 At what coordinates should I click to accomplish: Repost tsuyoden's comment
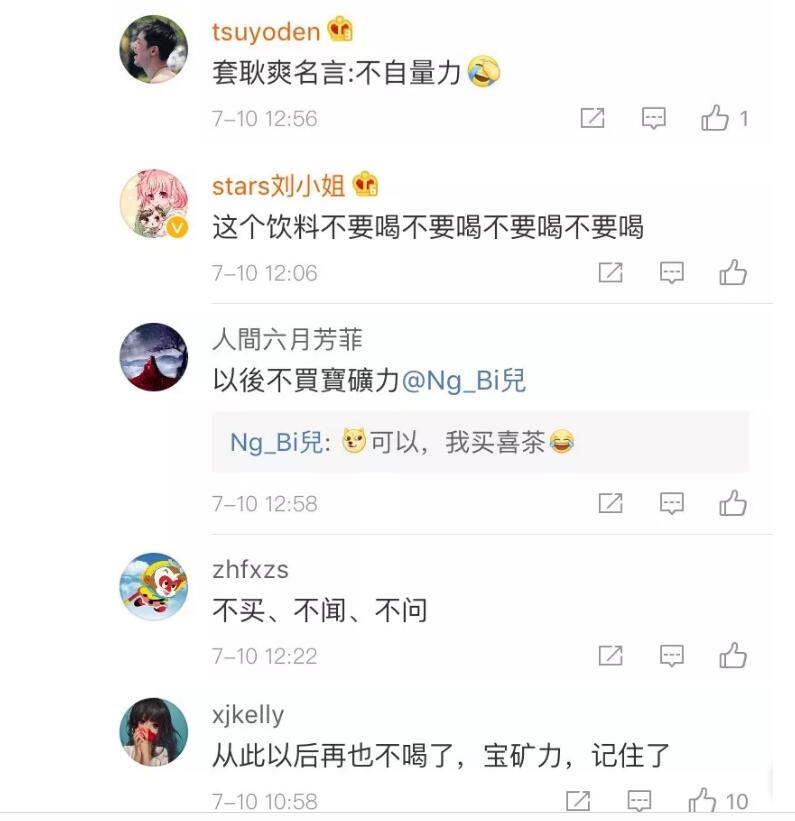592,119
